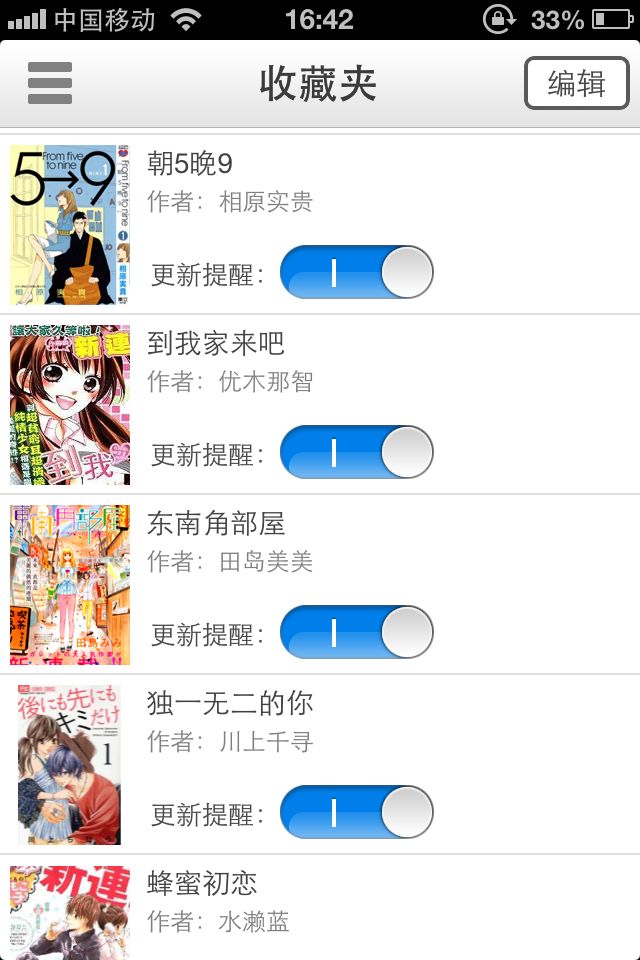The image size is (640, 960).
Task: Switch off 更新提醒 for 独一无二的你
Action: tap(356, 812)
